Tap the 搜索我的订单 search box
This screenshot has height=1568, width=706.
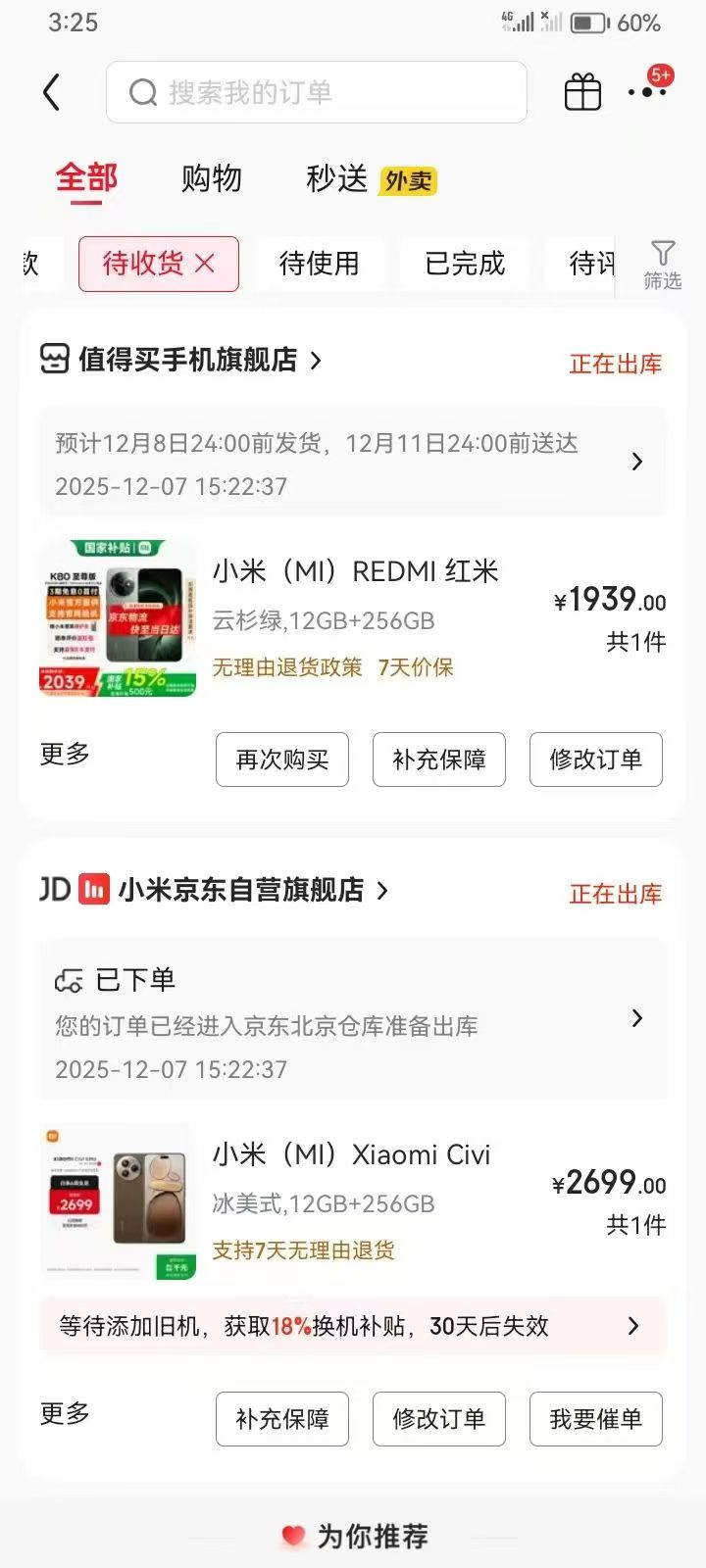(x=316, y=93)
